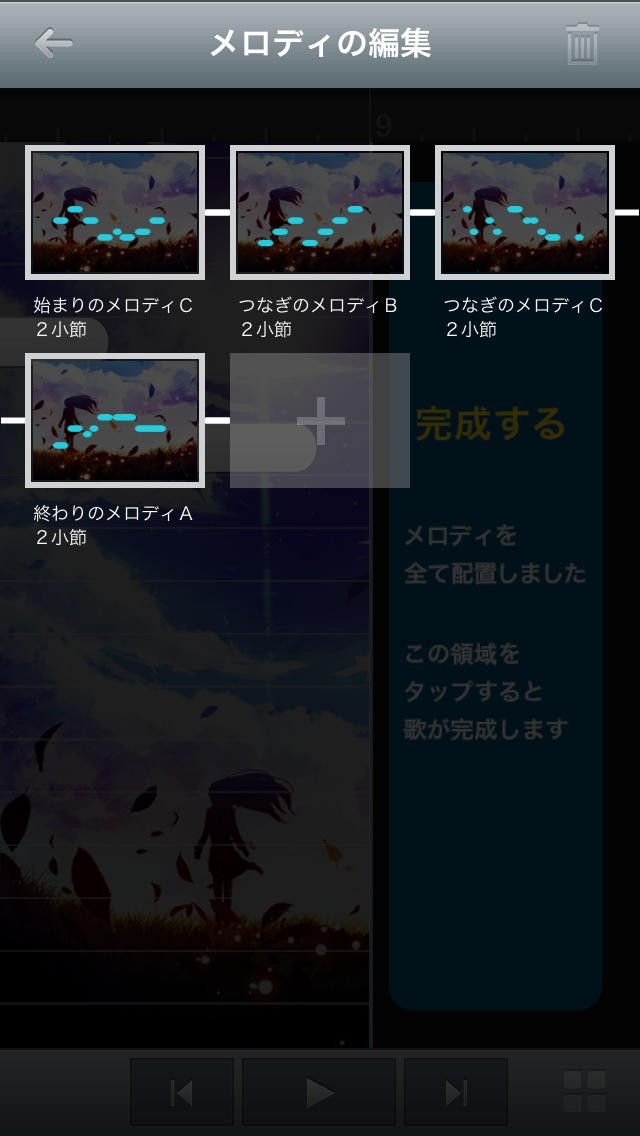Skip to the next section
640x1136 pixels.
tap(456, 1092)
